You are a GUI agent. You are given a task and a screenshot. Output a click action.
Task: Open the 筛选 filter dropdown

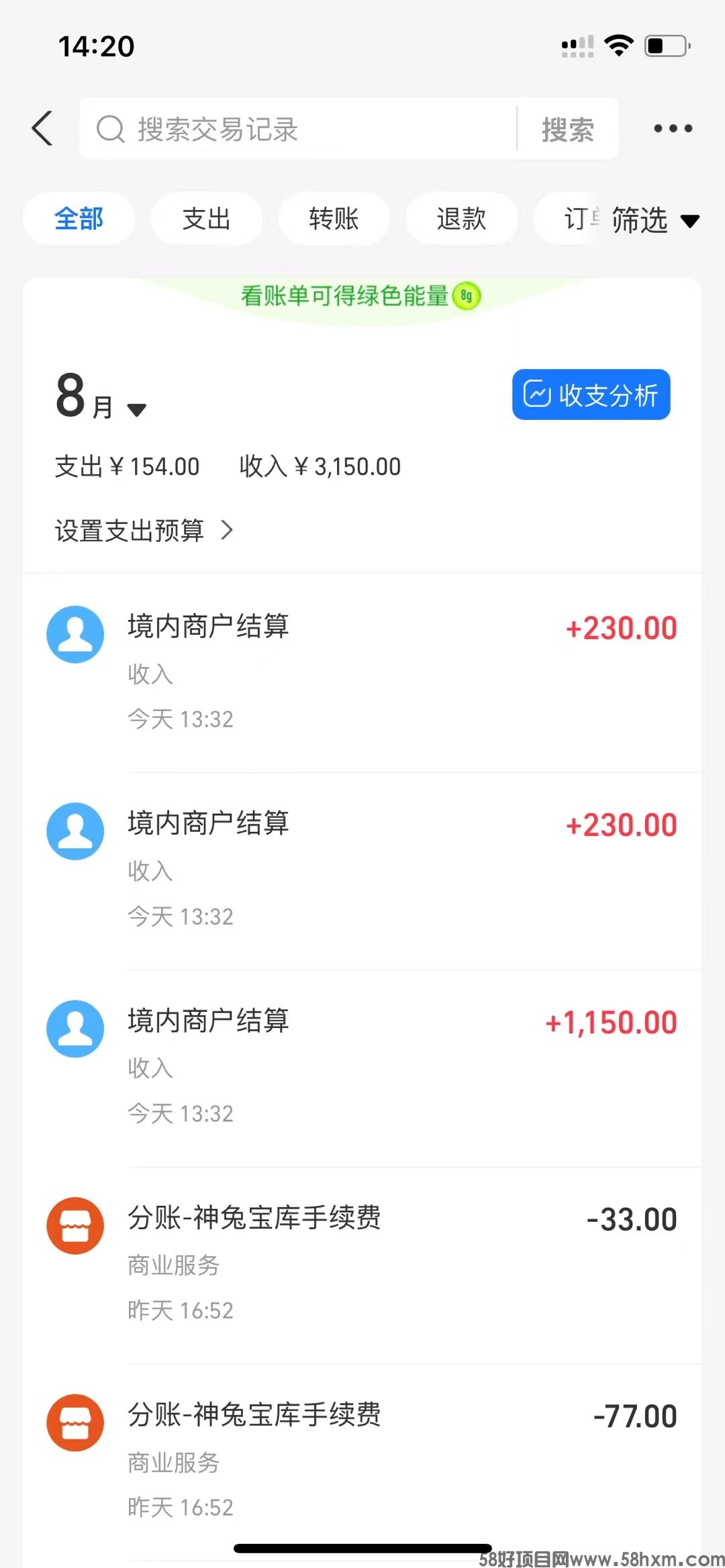[x=655, y=220]
